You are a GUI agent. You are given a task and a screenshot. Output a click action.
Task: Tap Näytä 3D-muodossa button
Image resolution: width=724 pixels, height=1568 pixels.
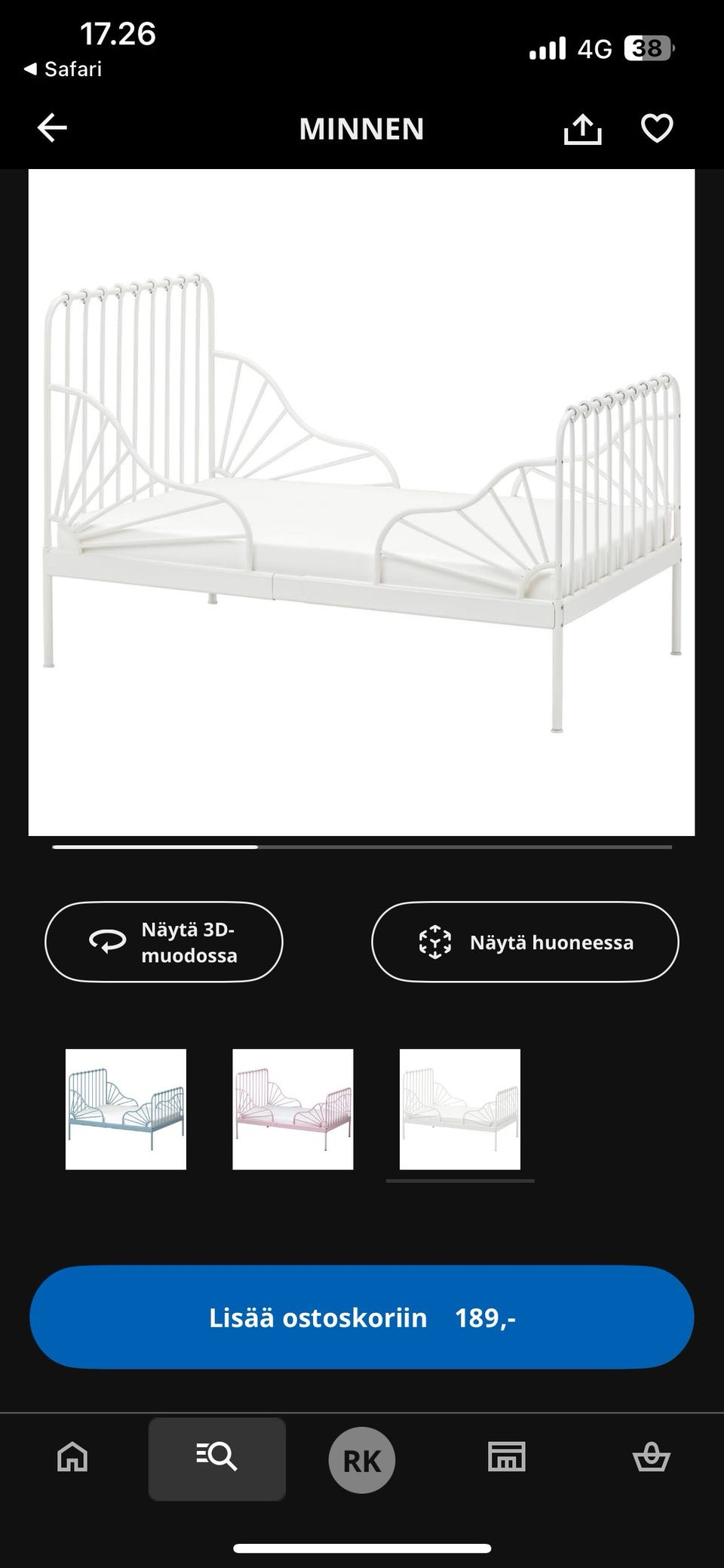(164, 942)
